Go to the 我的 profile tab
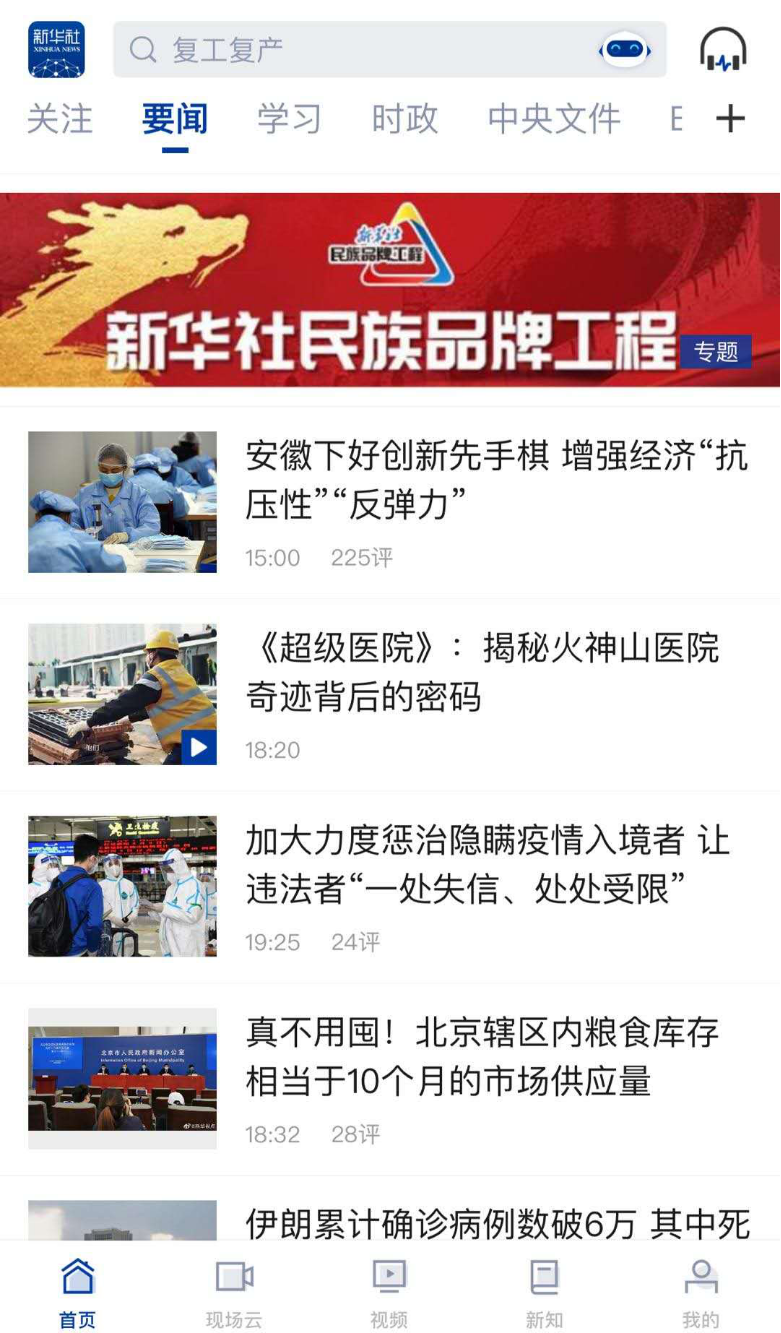This screenshot has height=1333, width=781. pyautogui.click(x=700, y=1293)
